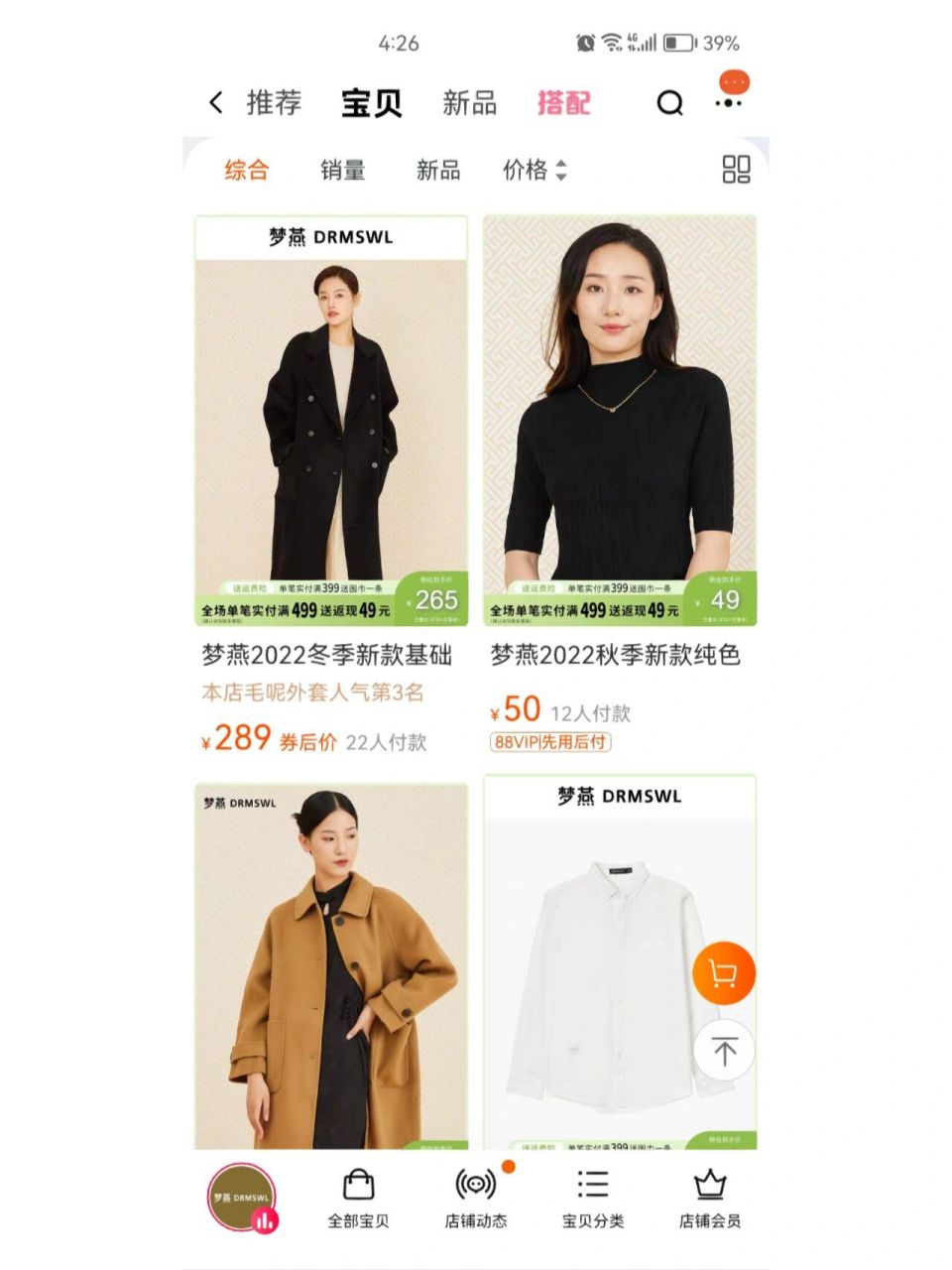Switch to the 新品 tab at top
Image resolution: width=952 pixels, height=1270 pixels.
[x=471, y=102]
